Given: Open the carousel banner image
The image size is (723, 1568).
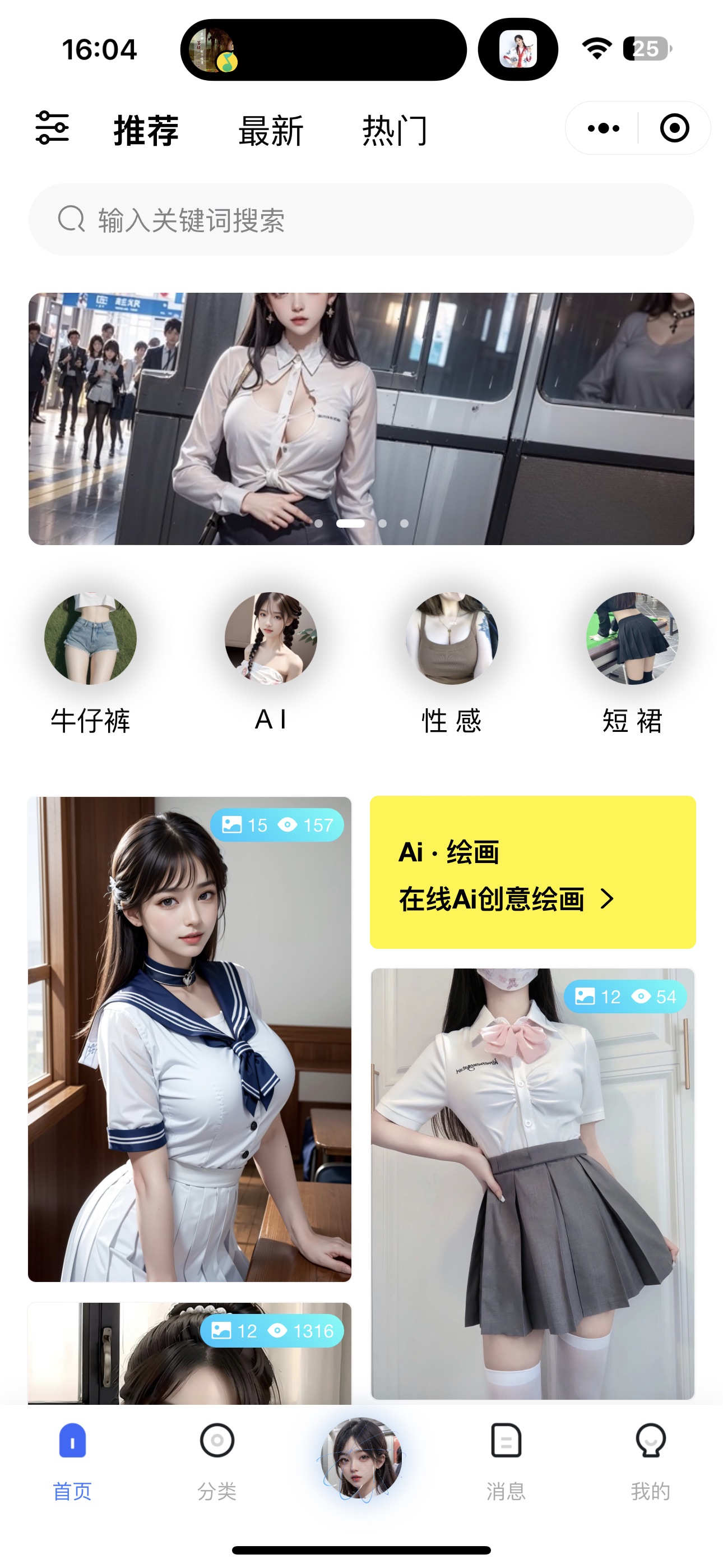Looking at the screenshot, I should click(x=361, y=419).
